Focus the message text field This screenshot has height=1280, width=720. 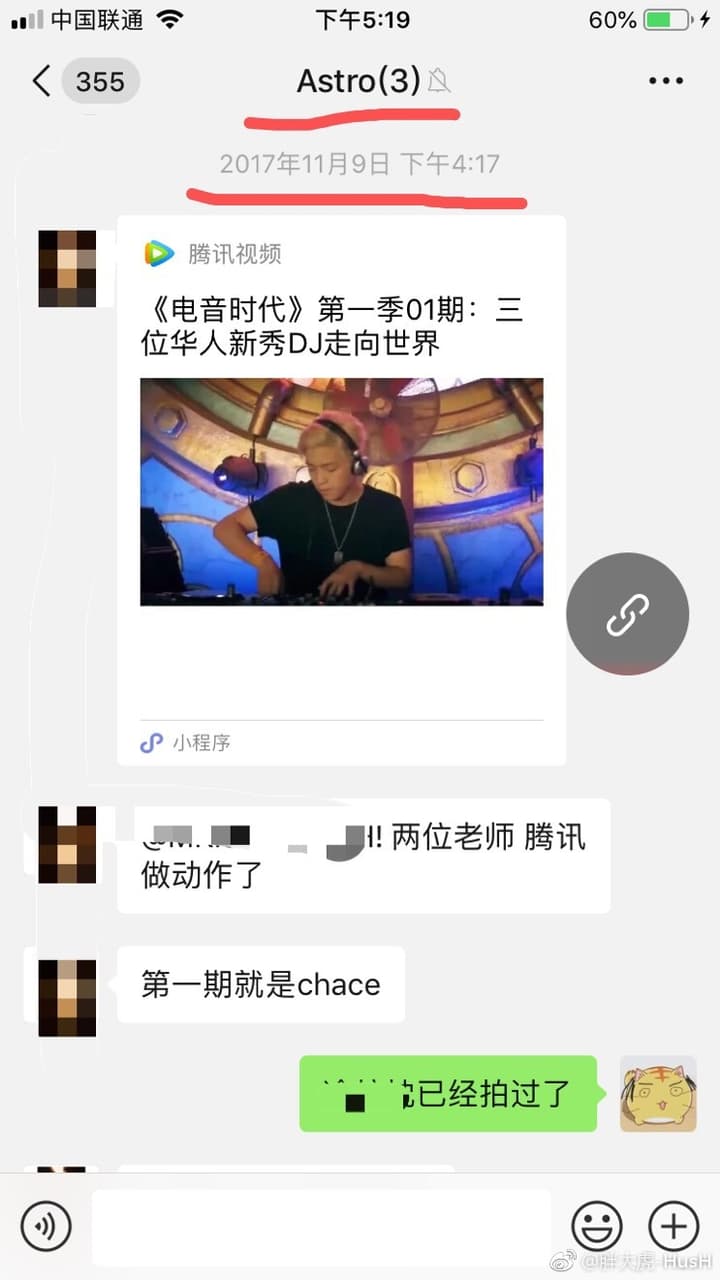(321, 1226)
